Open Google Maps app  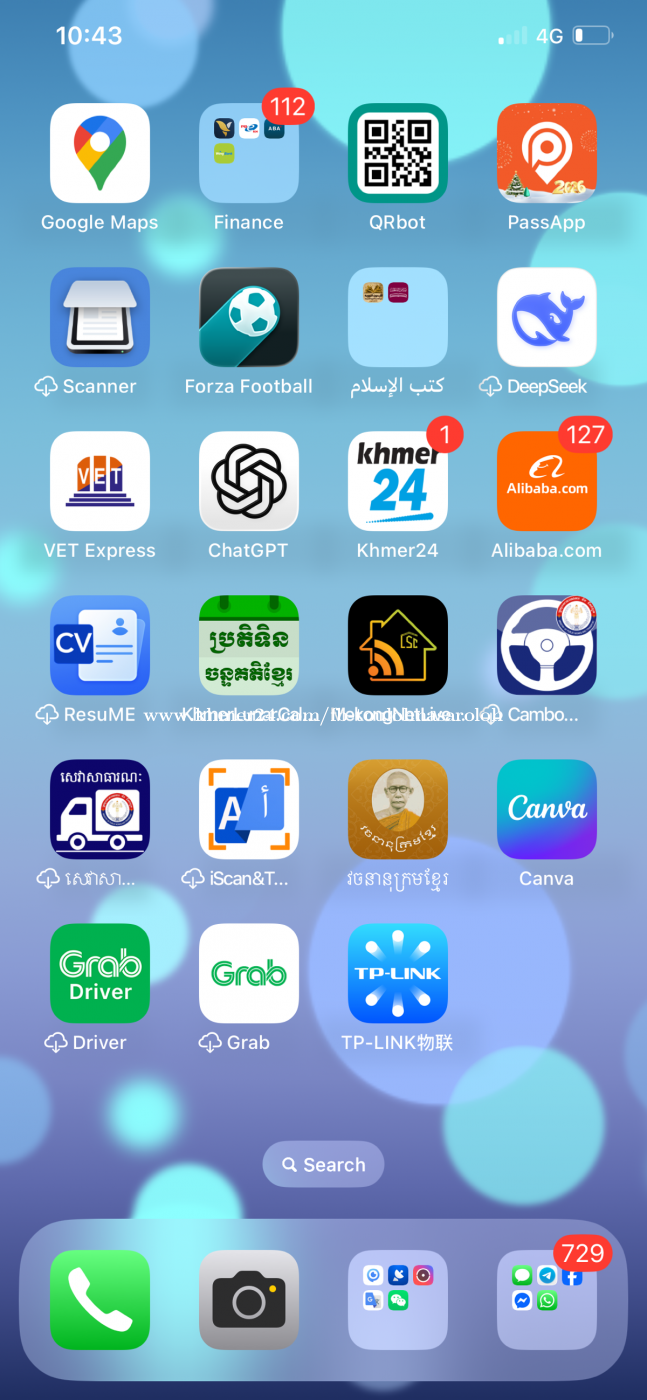[x=100, y=153]
